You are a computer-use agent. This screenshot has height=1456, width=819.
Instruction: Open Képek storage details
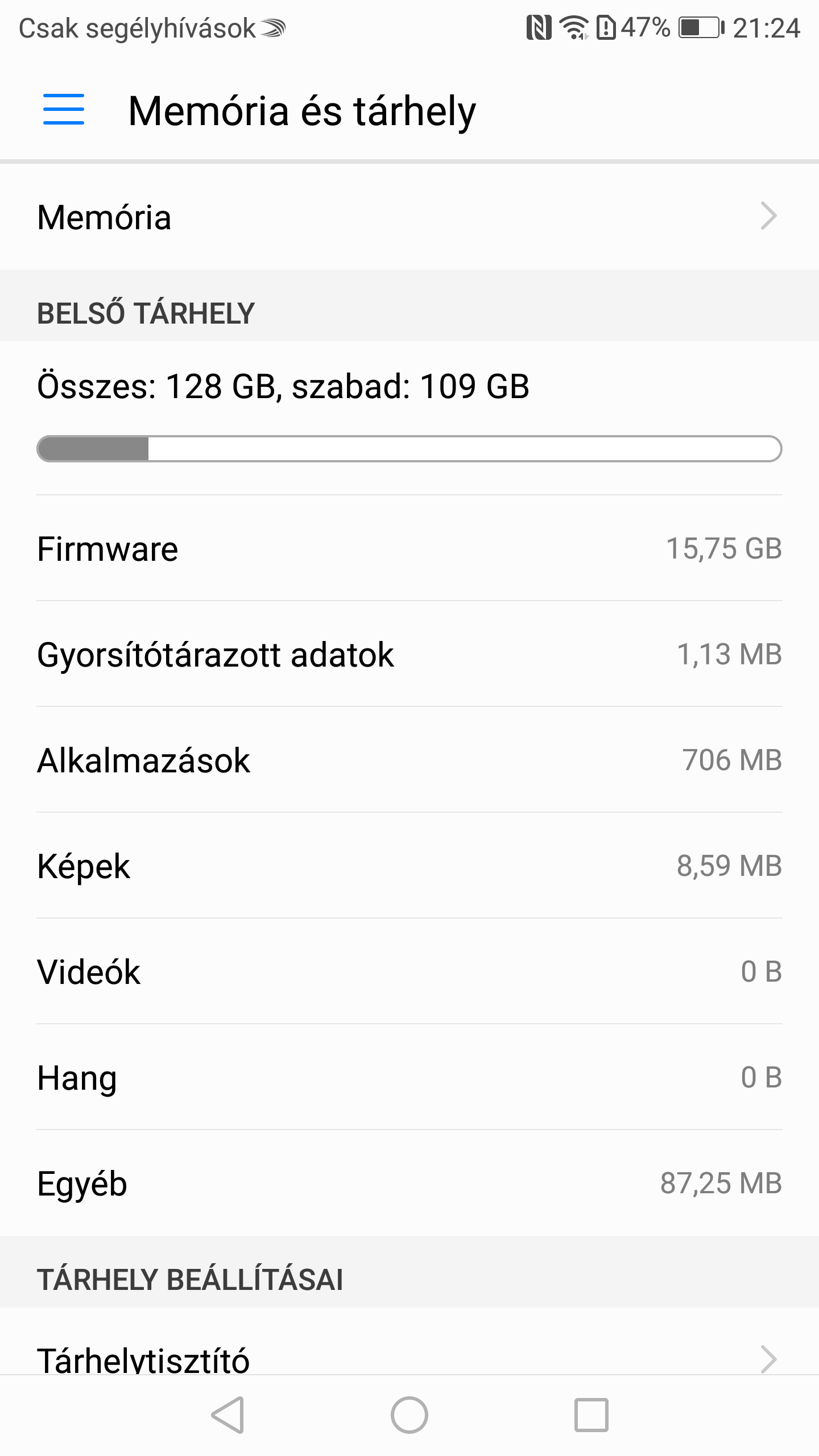pyautogui.click(x=409, y=866)
